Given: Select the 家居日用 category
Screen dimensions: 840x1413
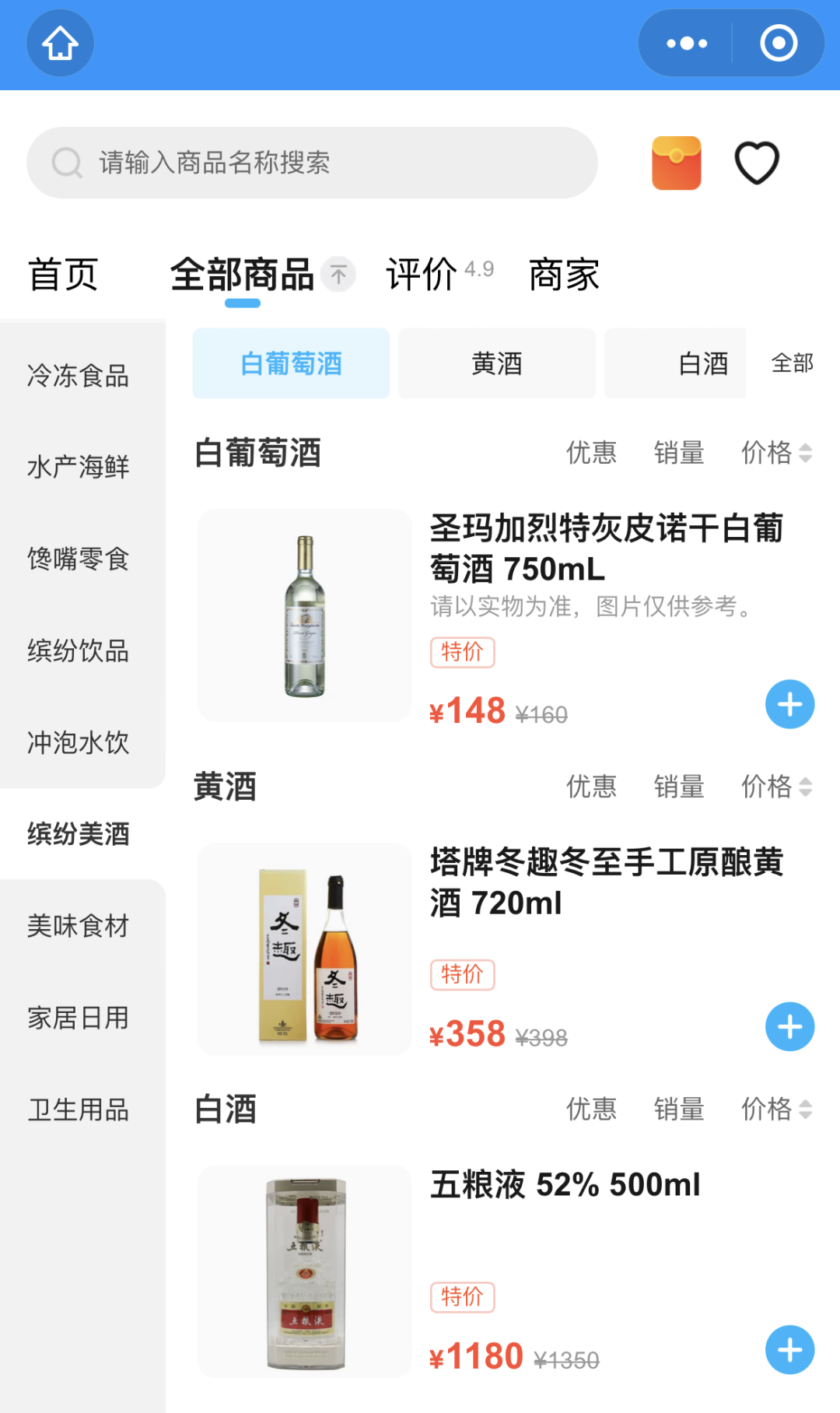Looking at the screenshot, I should click(x=78, y=1018).
